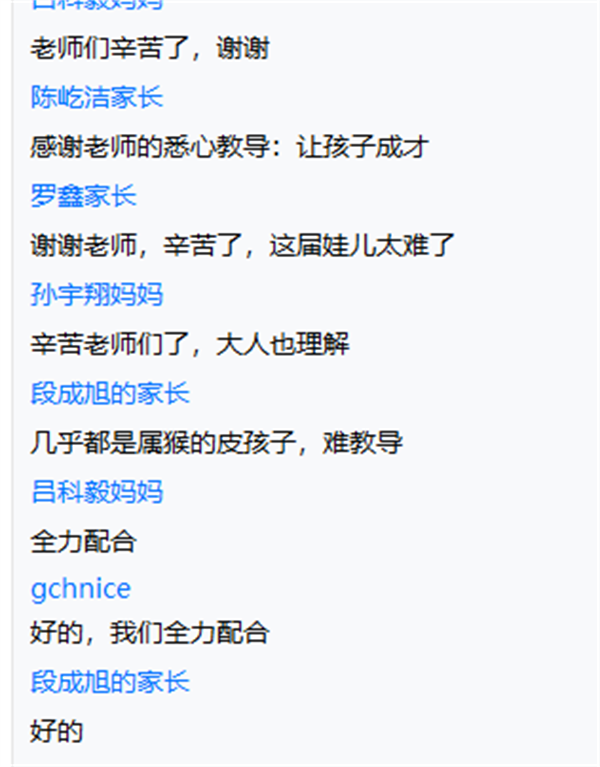The image size is (600, 767).
Task: Tap 吕科毅妈妈 above the 全力配合 message
Action: click(97, 492)
